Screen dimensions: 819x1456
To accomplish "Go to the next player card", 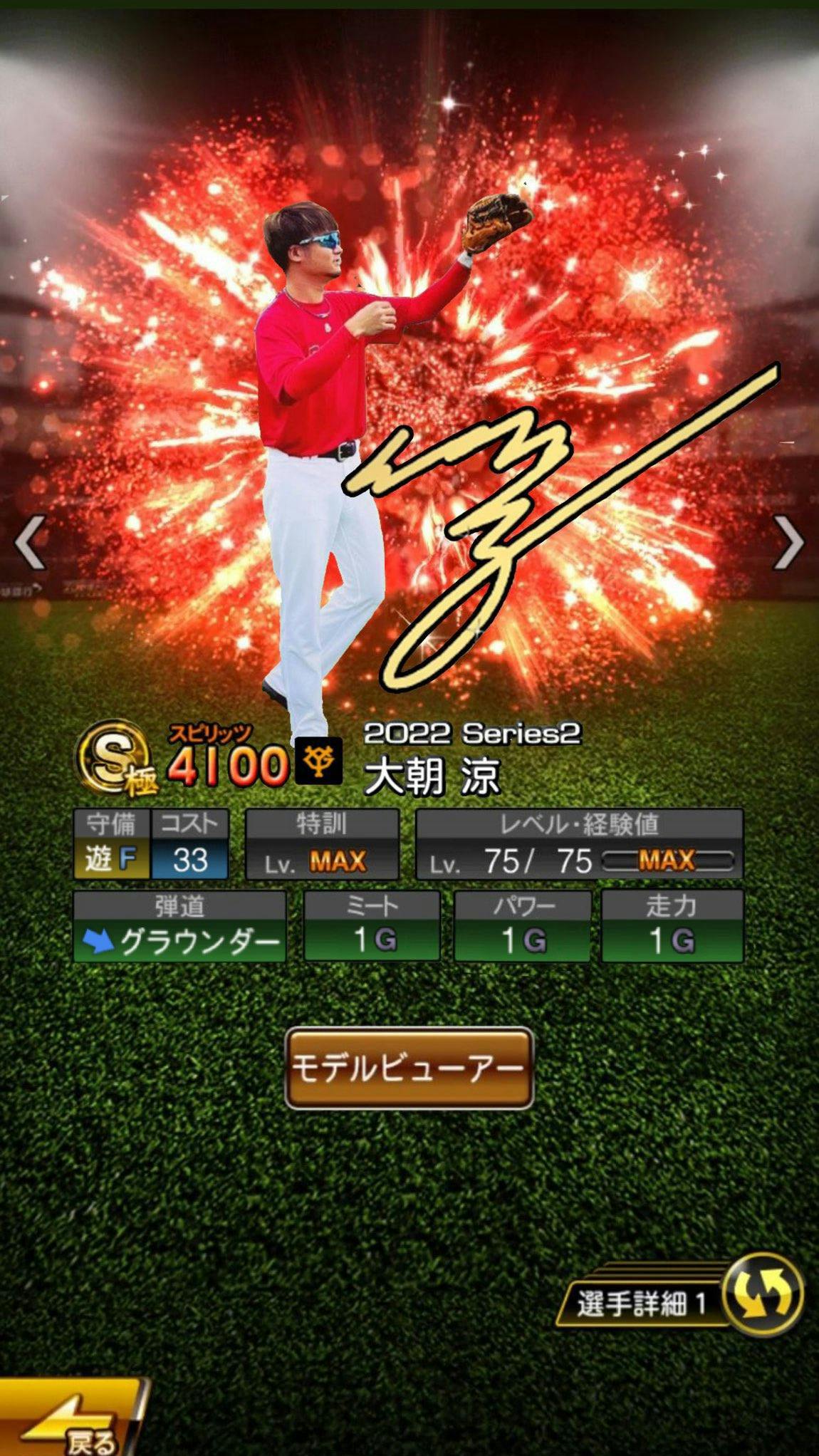I will [x=788, y=543].
